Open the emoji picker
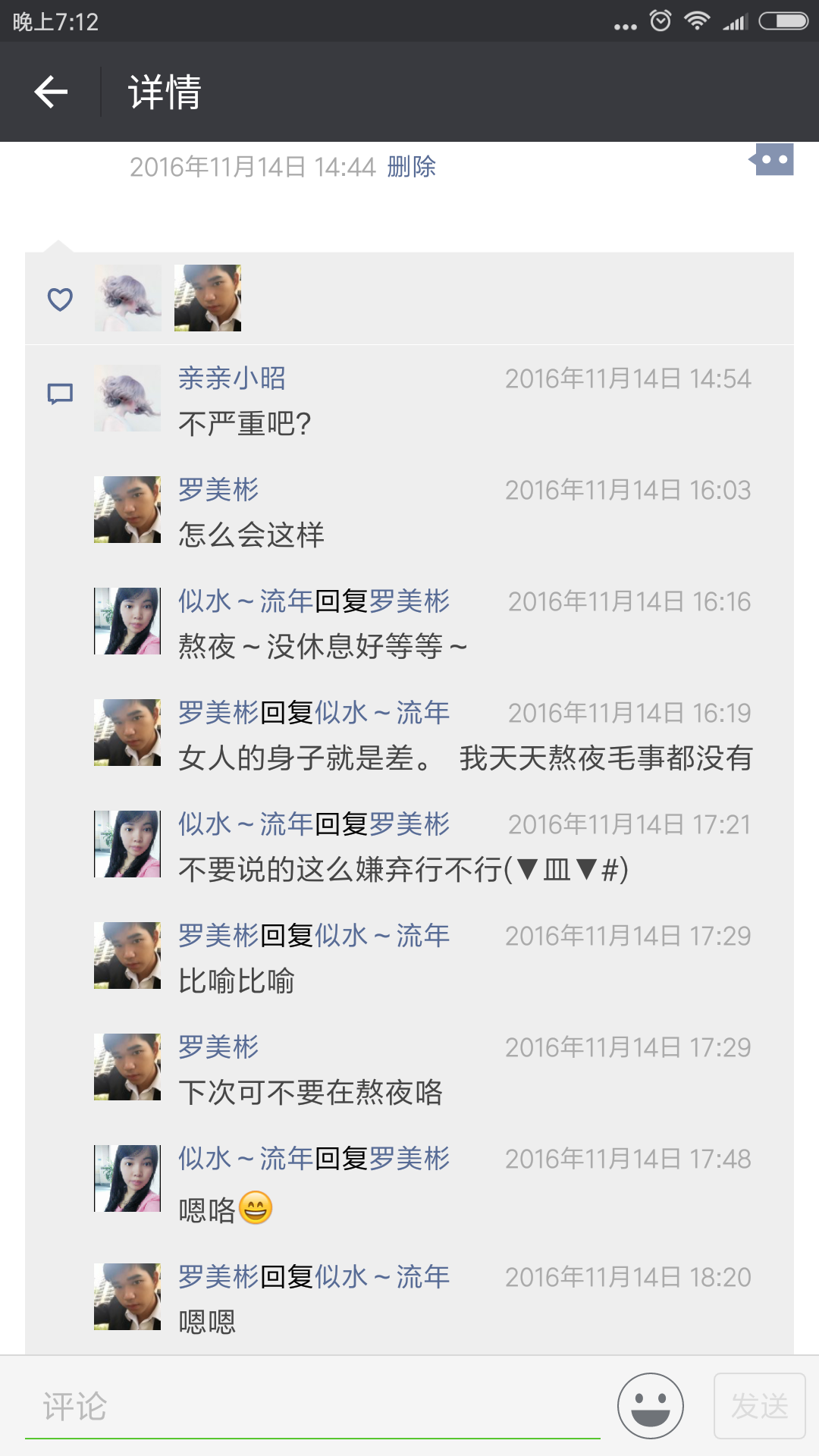The height and width of the screenshot is (1456, 819). [650, 1406]
